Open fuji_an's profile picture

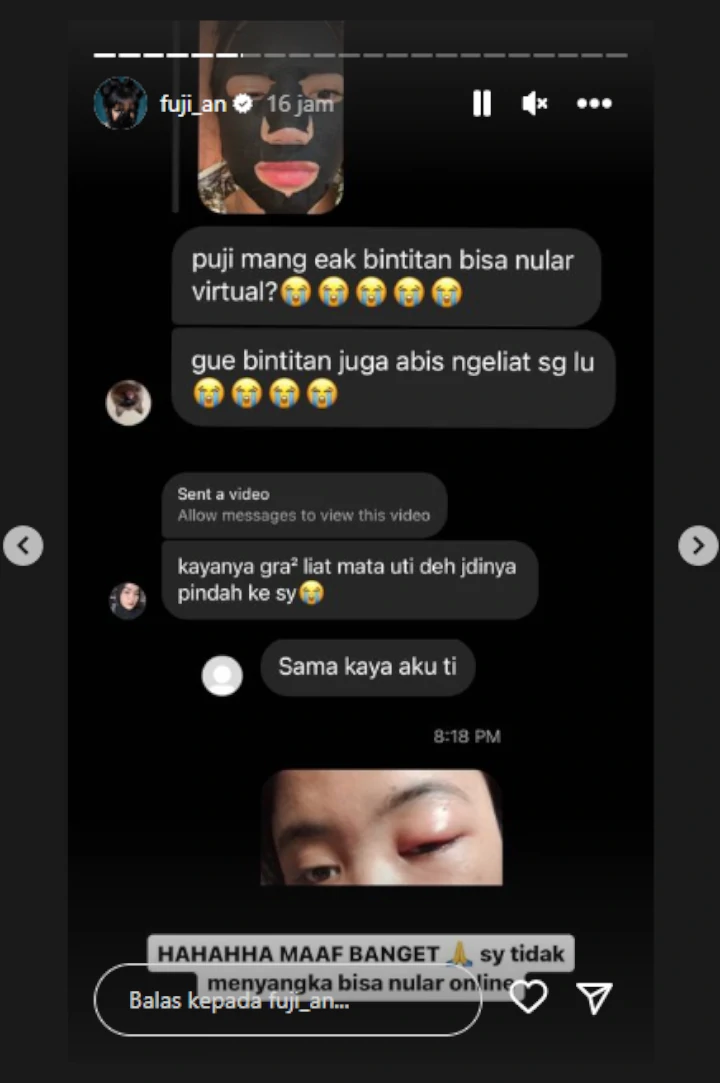[x=120, y=103]
